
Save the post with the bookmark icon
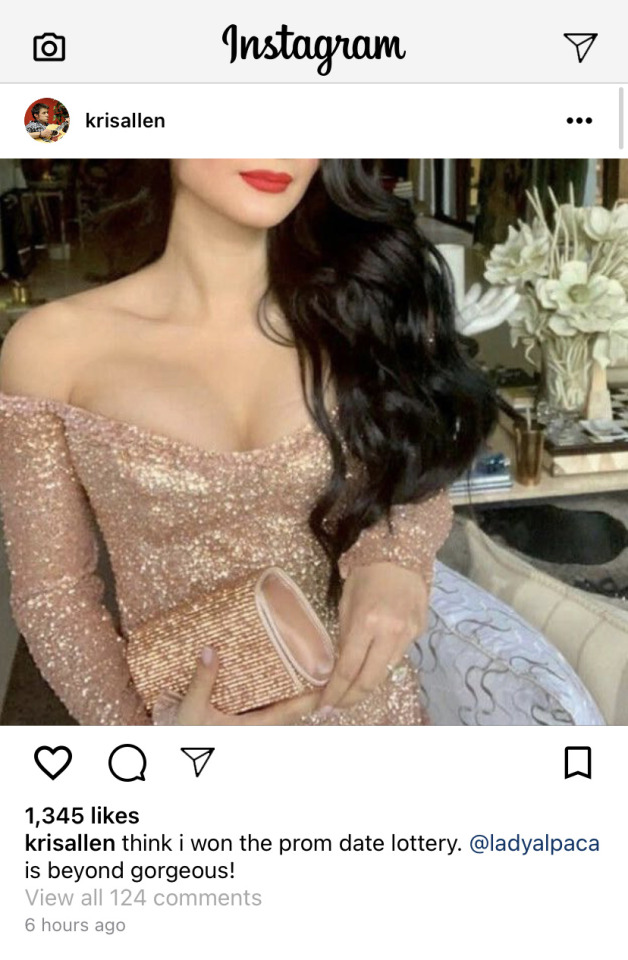[x=578, y=763]
